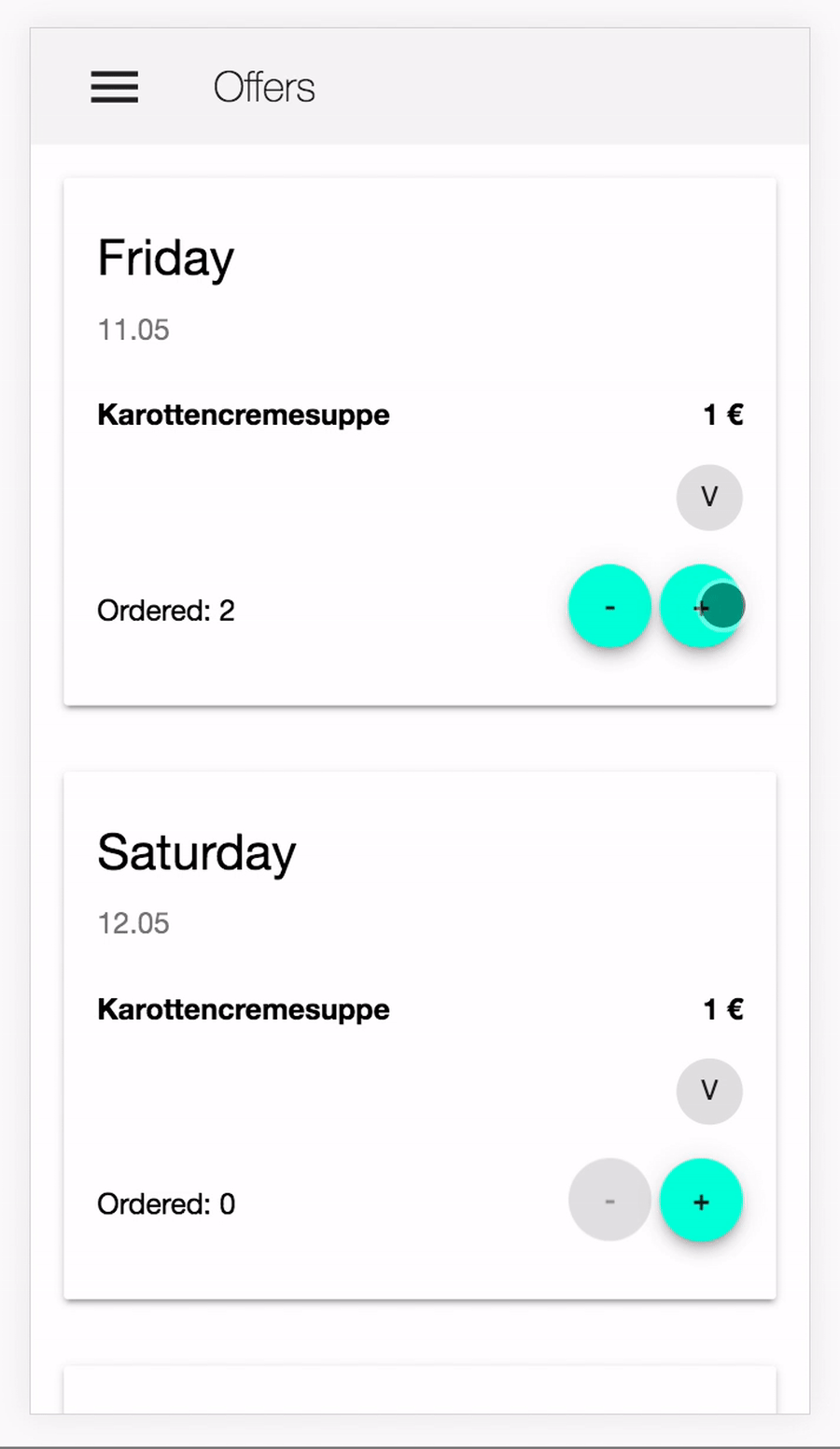
Task: Decrease Friday's Karottencremesuppe order
Action: tap(609, 607)
